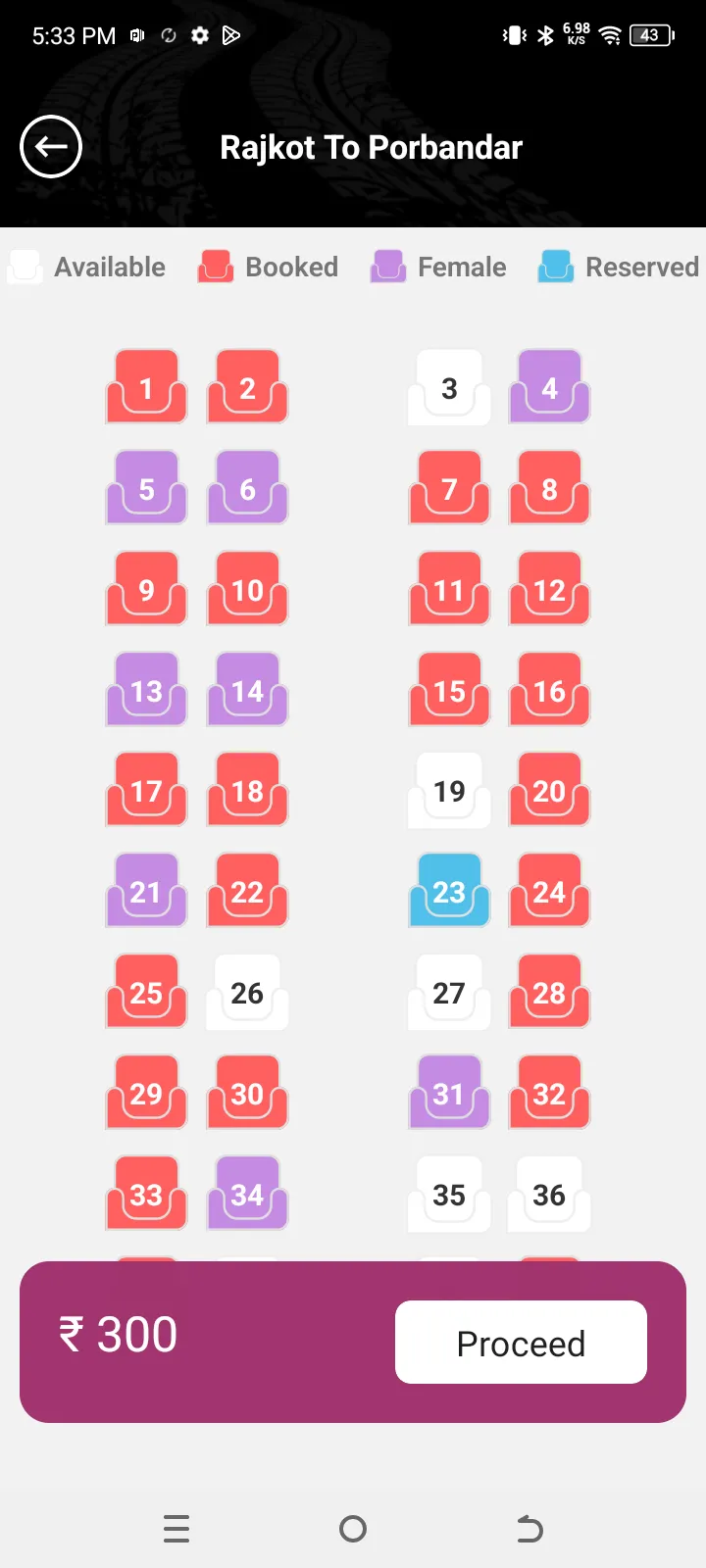This screenshot has height=1568, width=706.
Task: Tap booked seat 28
Action: 549,993
